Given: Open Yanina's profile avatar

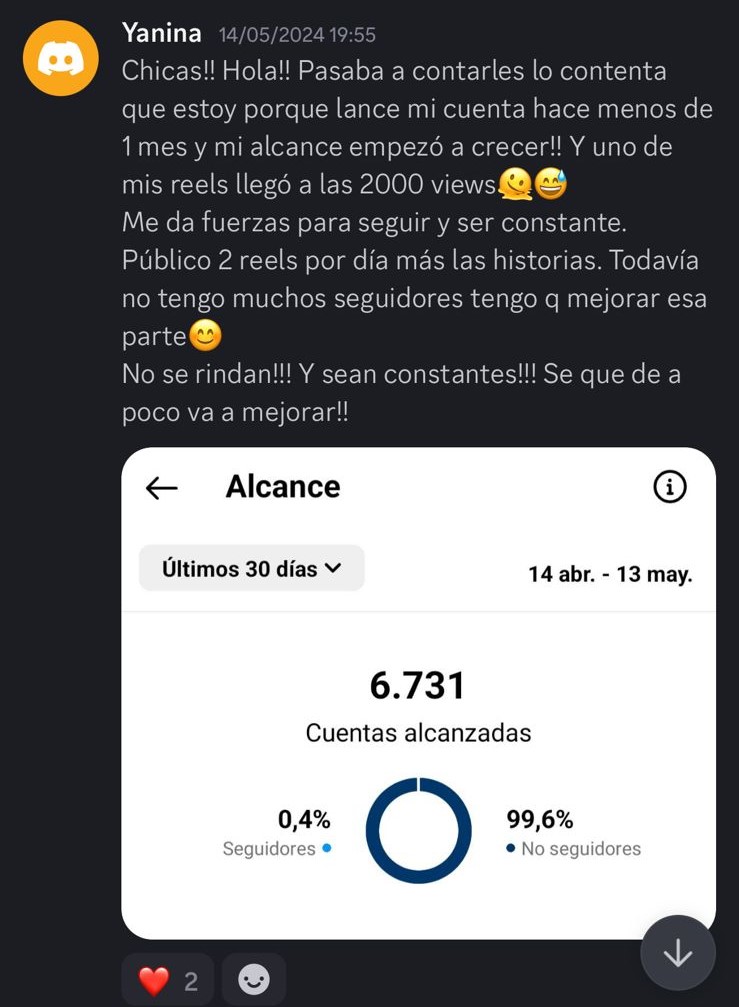Looking at the screenshot, I should [61, 58].
